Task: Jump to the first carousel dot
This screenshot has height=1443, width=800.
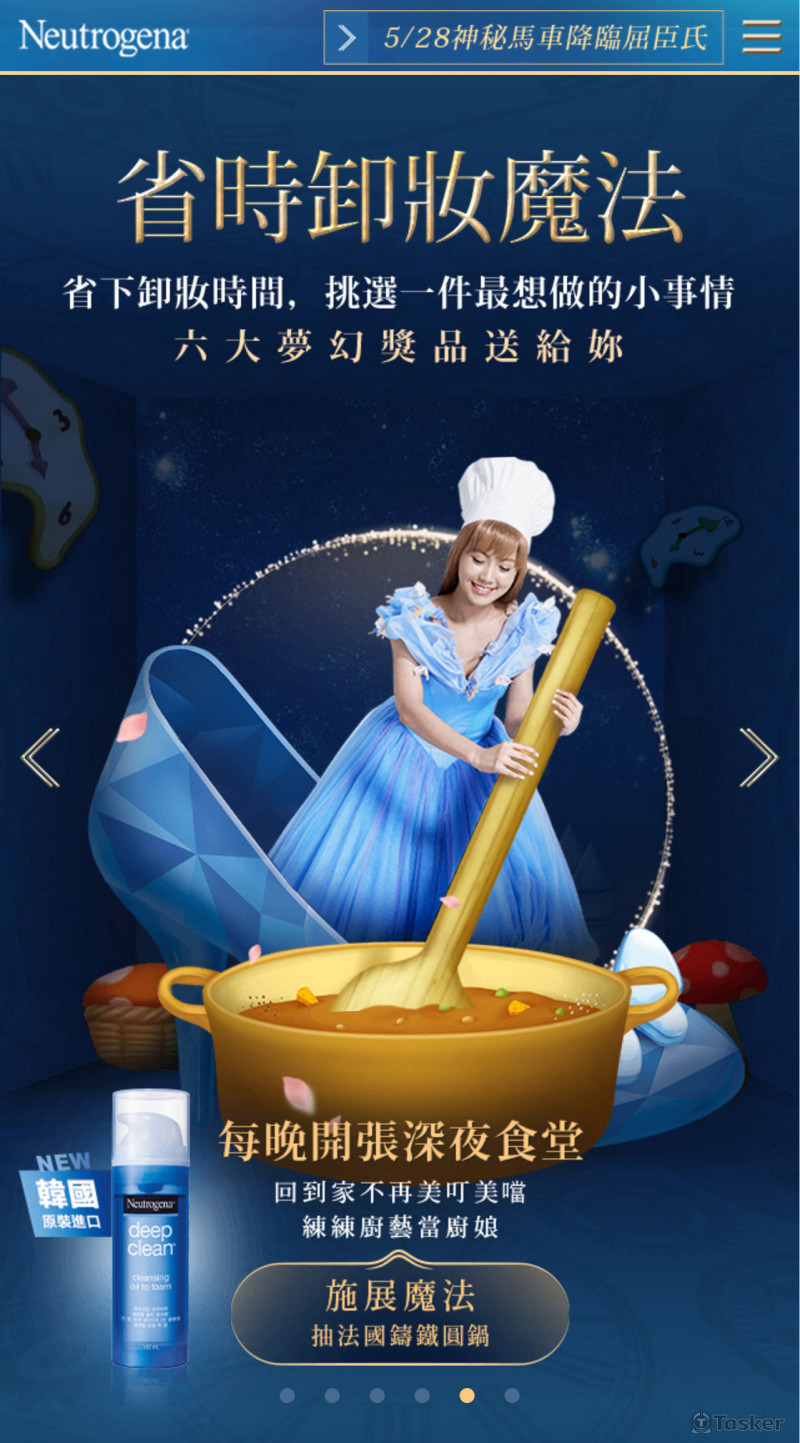Action: 287,1395
